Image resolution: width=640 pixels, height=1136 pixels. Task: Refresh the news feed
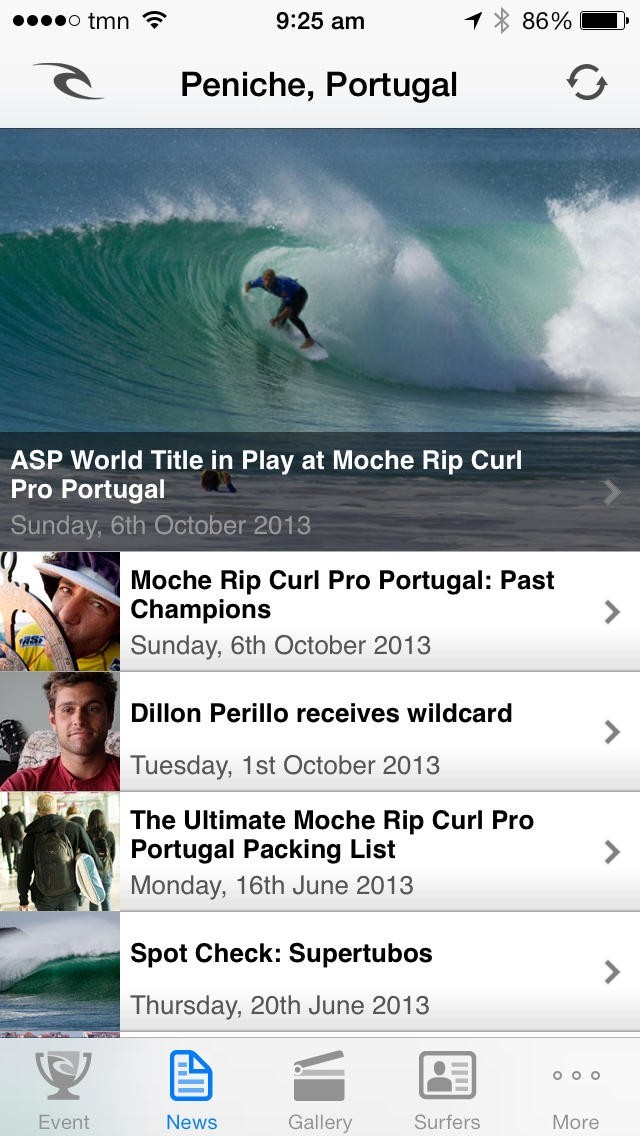587,84
